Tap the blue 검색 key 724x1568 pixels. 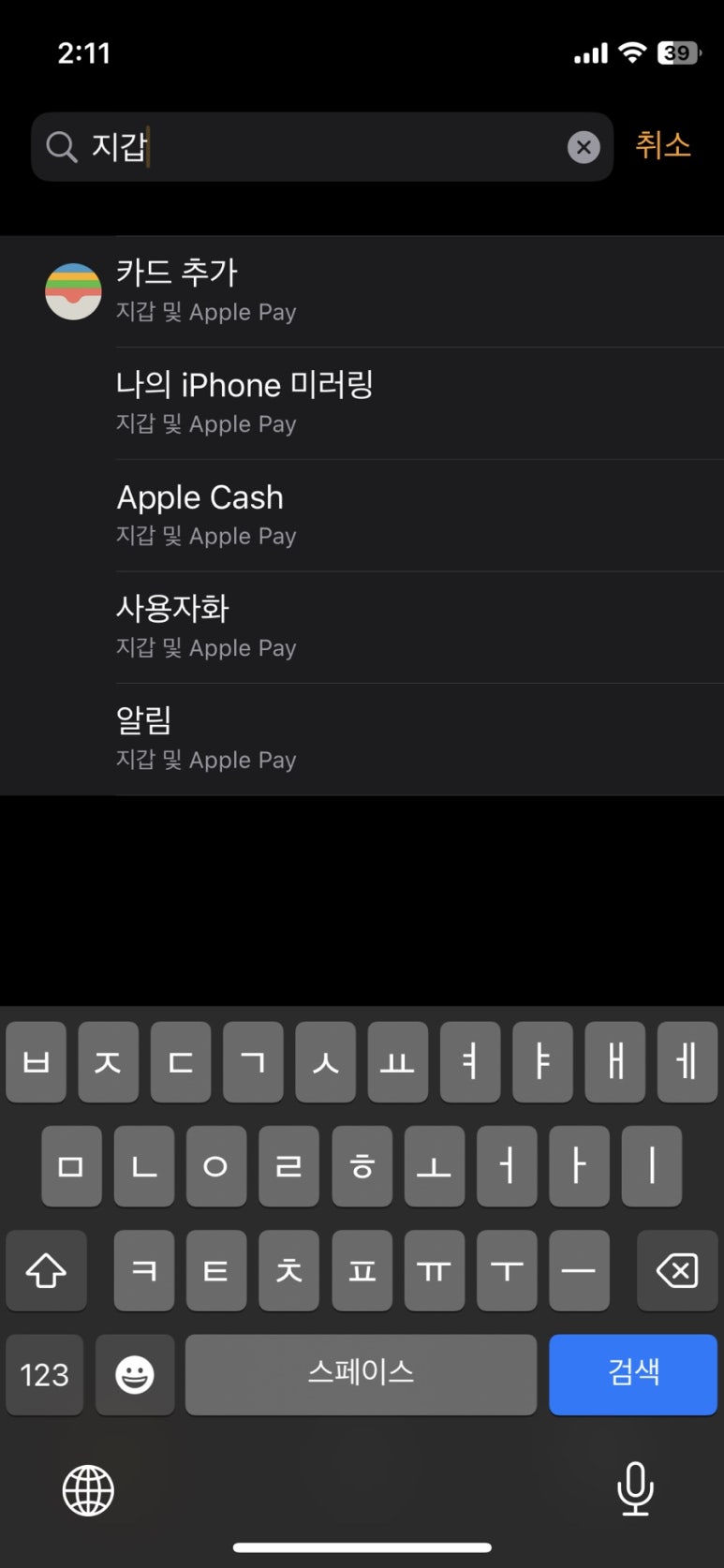[632, 1374]
